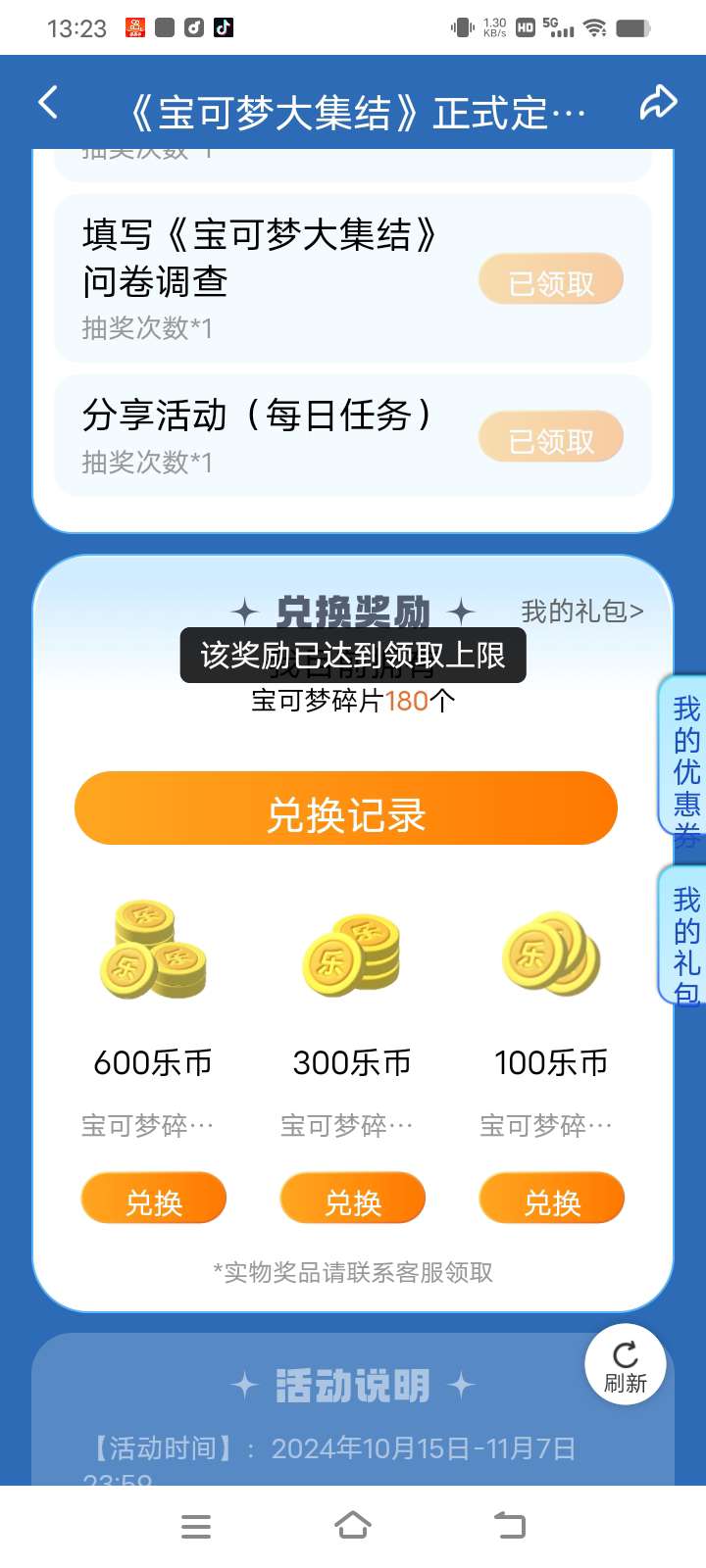Go to the system home screen
The image size is (706, 1568).
click(x=353, y=1526)
